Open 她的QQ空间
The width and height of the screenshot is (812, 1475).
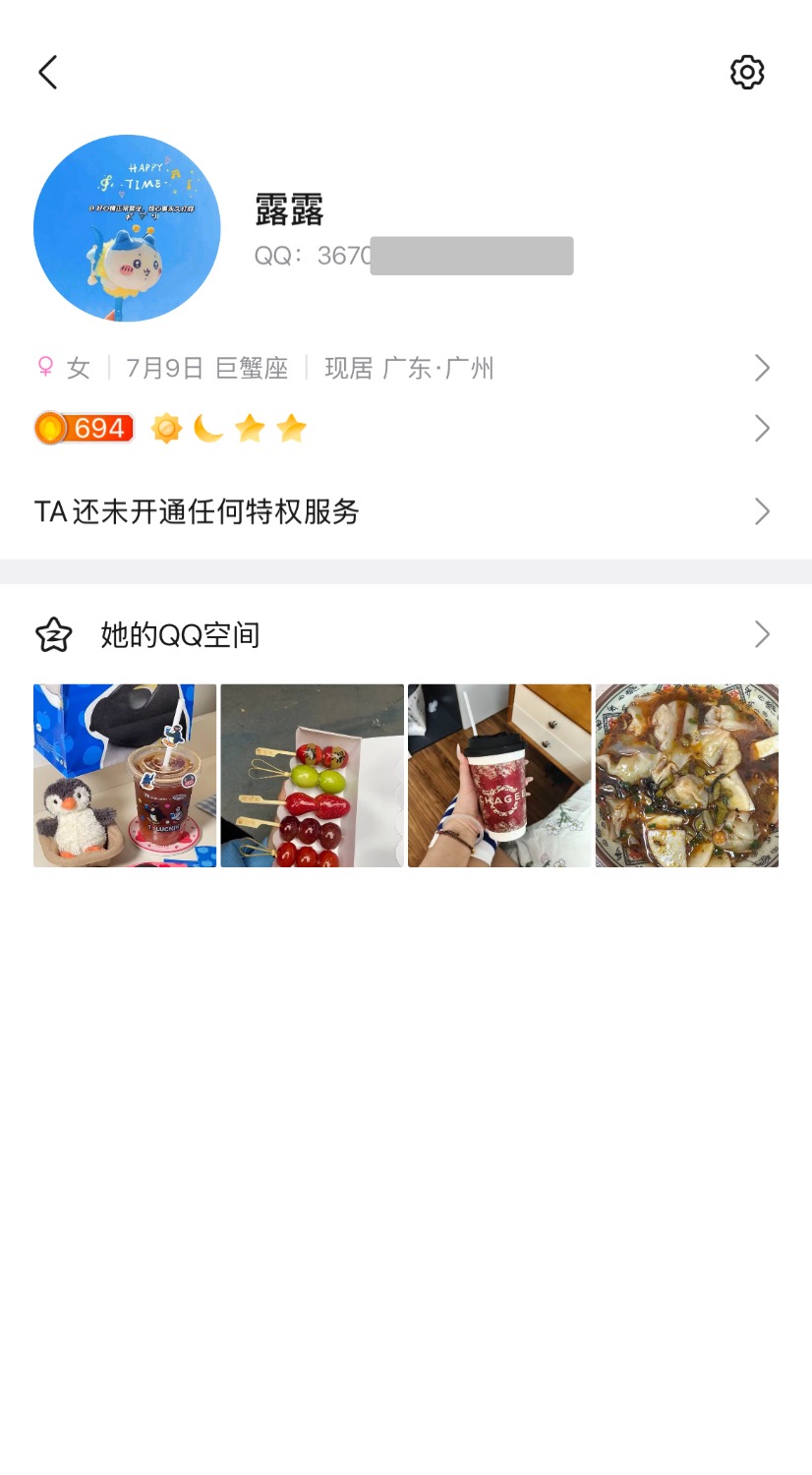(403, 635)
